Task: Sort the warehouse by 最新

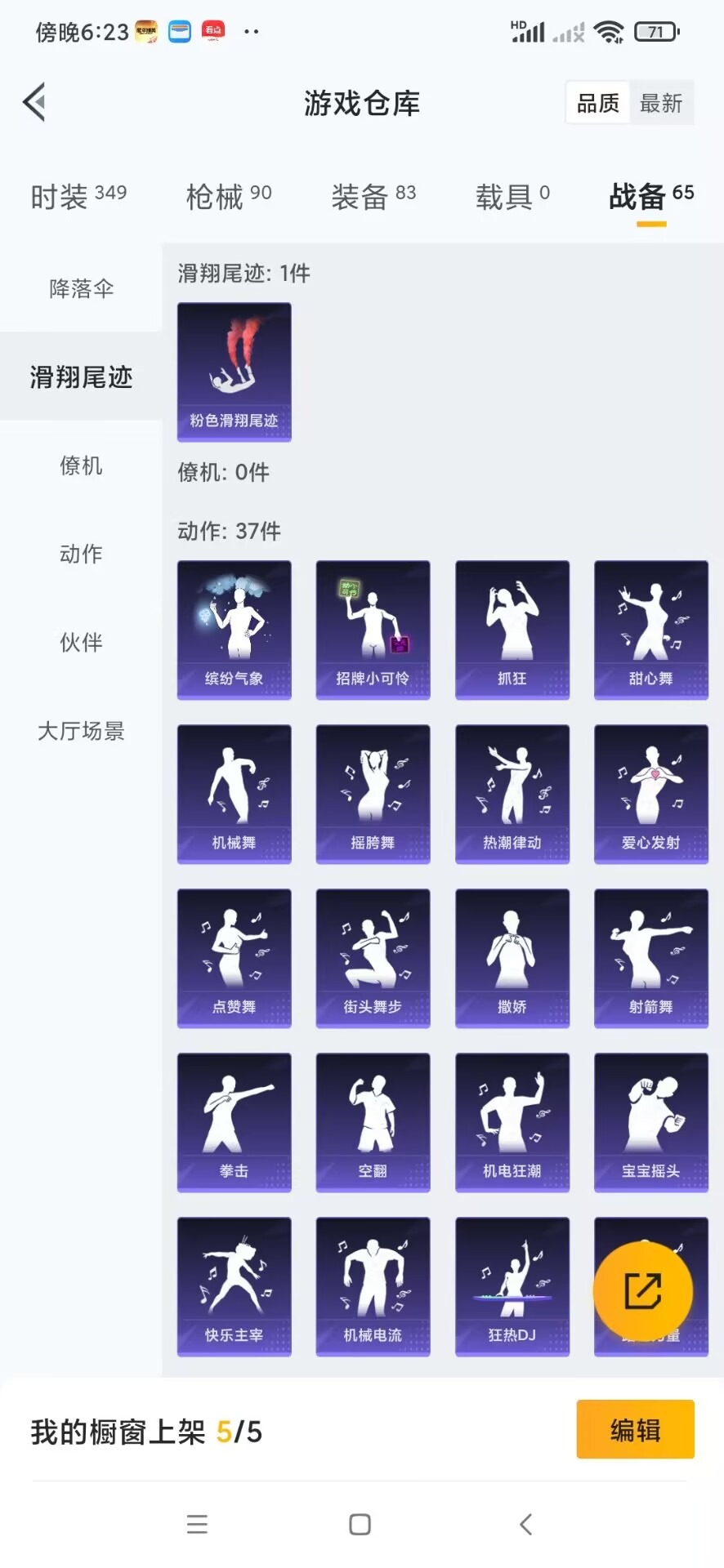Action: pos(661,103)
